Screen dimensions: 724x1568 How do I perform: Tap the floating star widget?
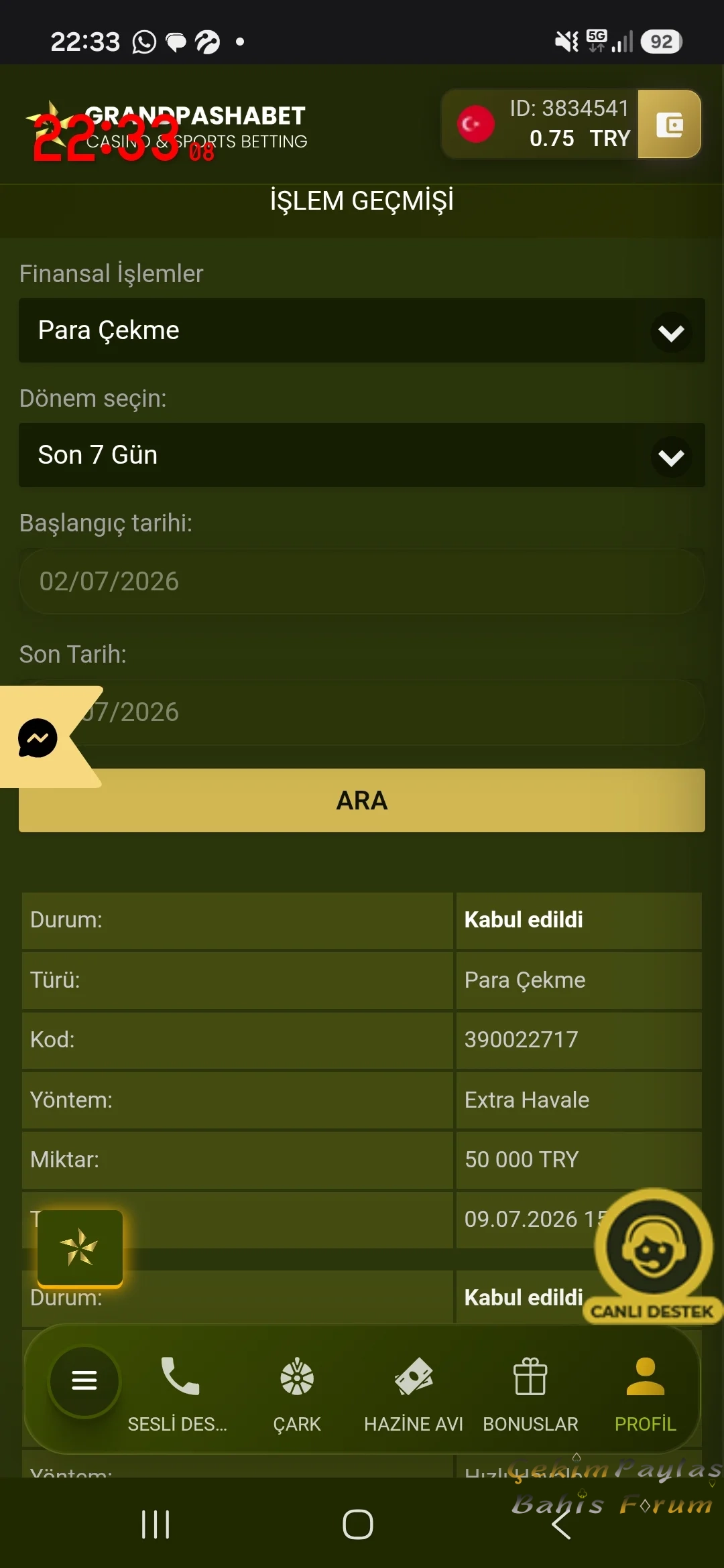[x=80, y=1248]
